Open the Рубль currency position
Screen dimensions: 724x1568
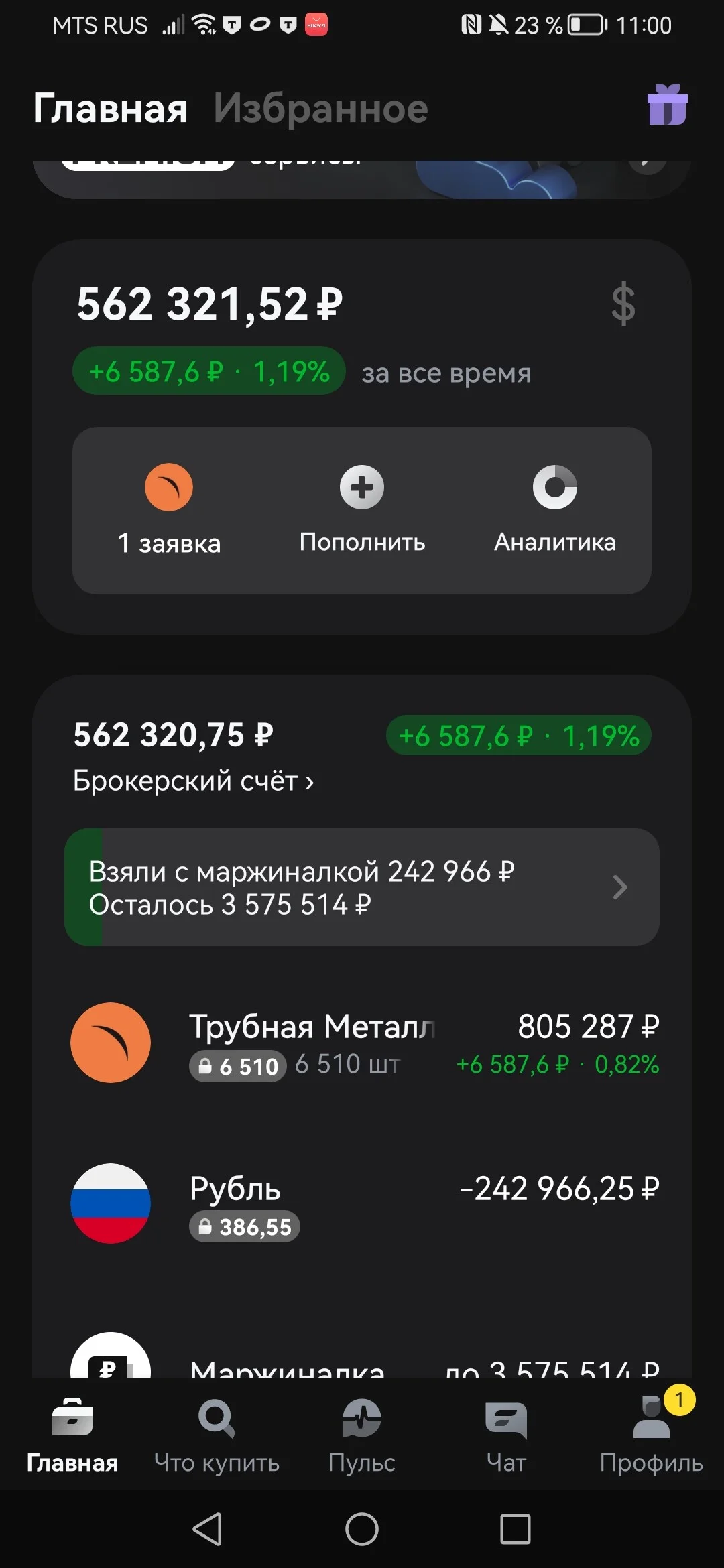[362, 1204]
